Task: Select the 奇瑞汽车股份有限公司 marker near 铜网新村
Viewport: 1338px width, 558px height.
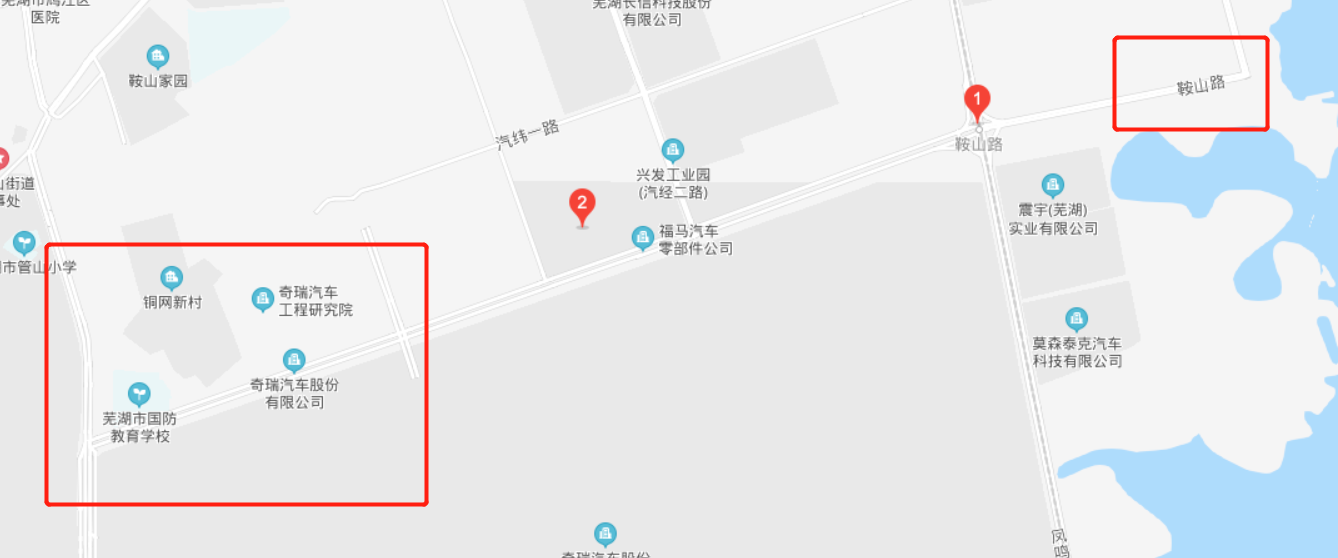Action: coord(293,359)
